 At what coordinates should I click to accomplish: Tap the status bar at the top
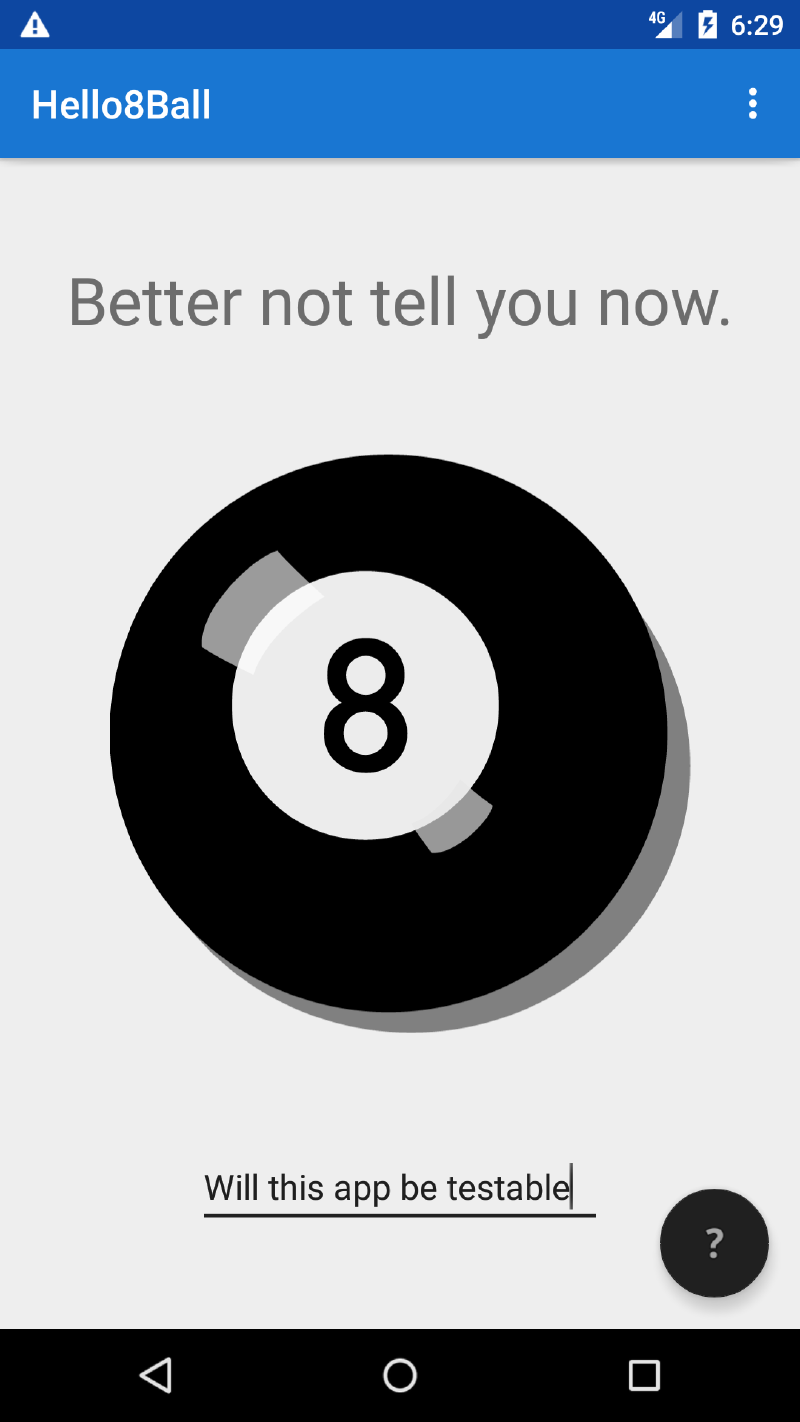(400, 25)
